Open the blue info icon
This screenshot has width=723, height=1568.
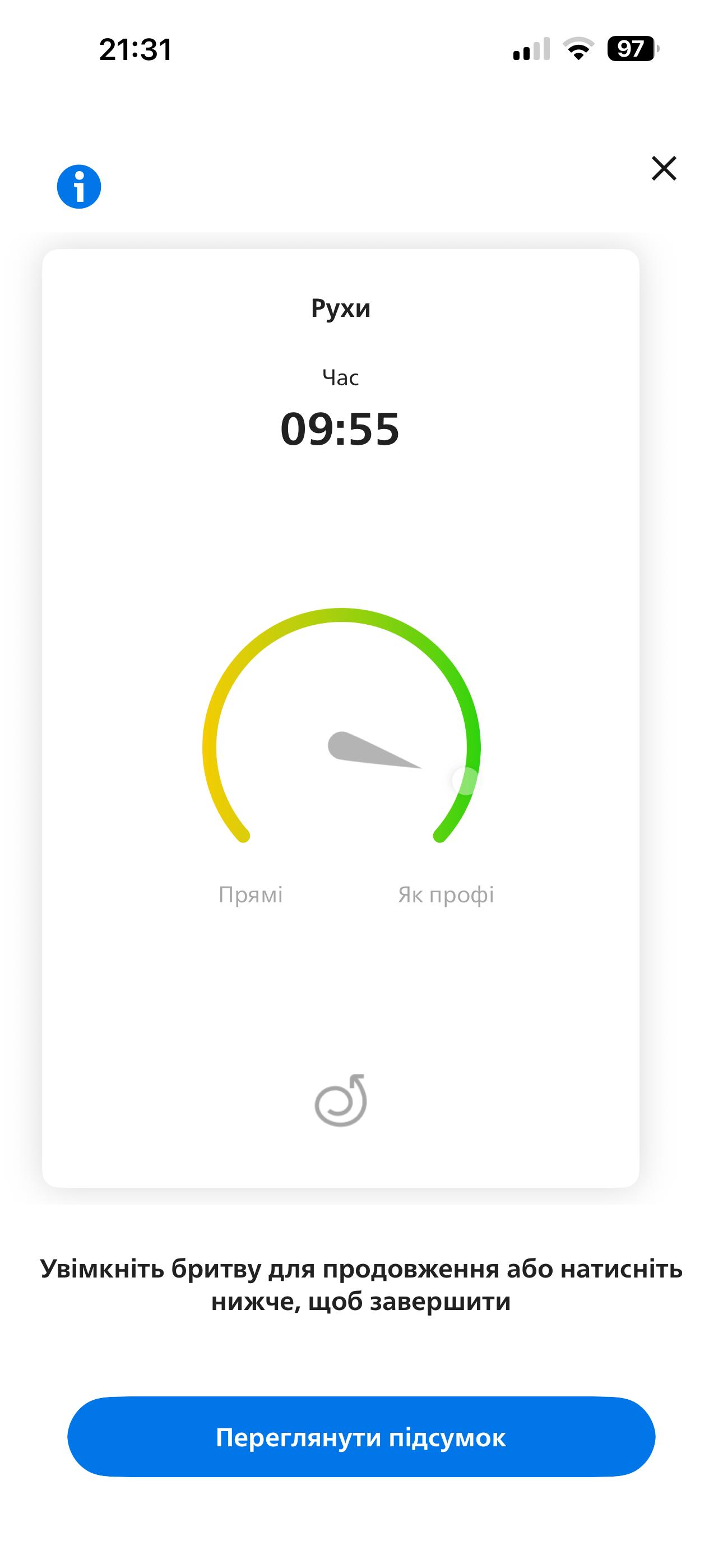click(x=79, y=187)
